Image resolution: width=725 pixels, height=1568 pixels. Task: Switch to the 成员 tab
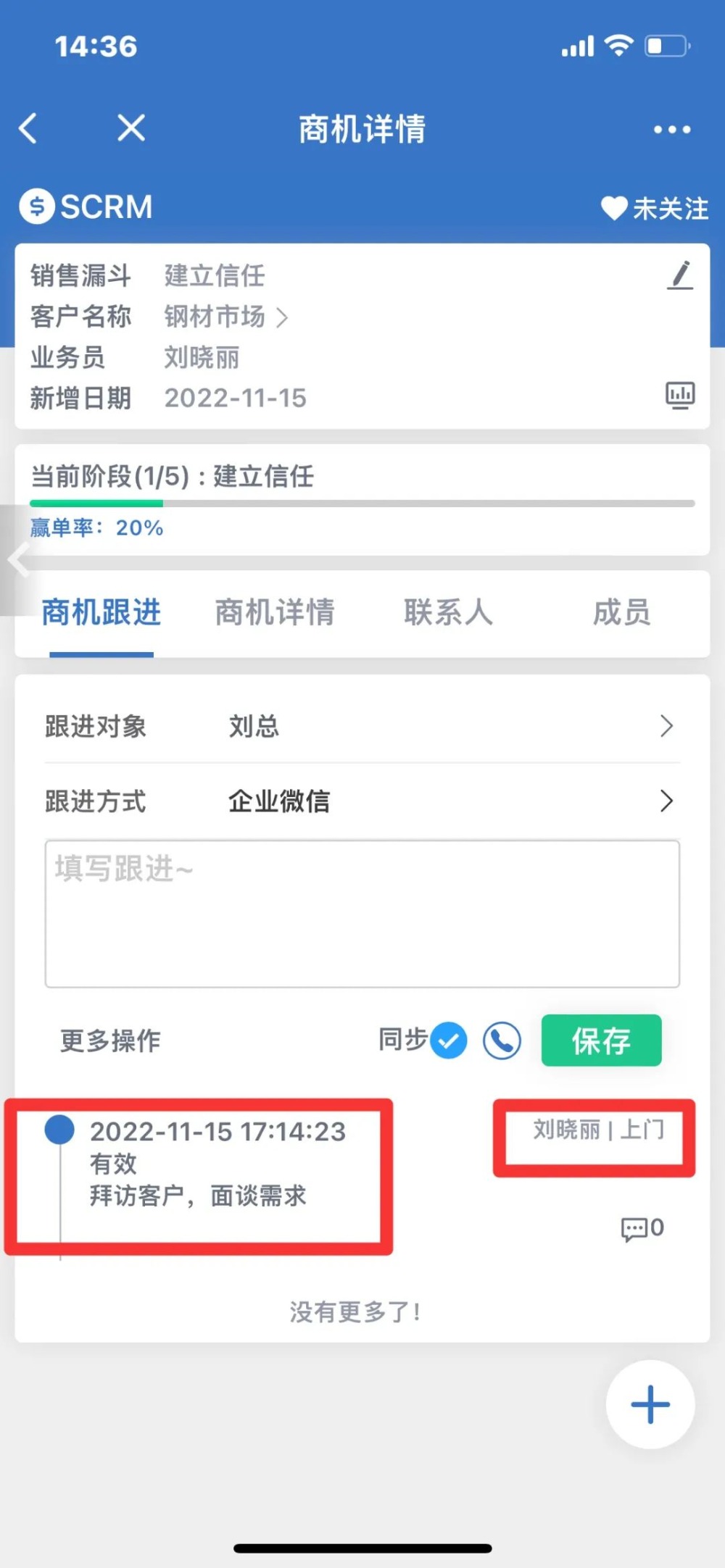coord(622,612)
